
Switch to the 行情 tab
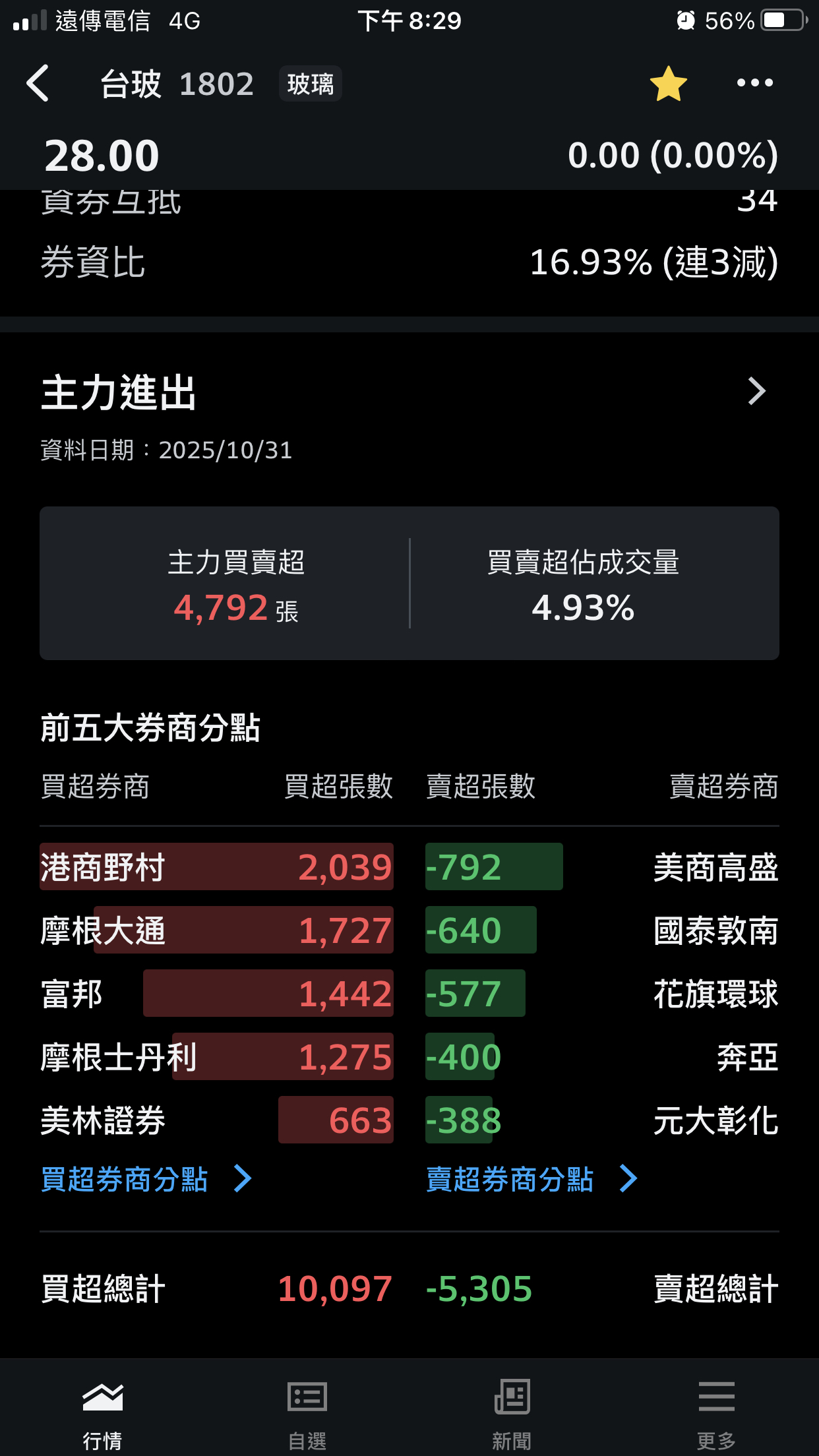tap(102, 1411)
